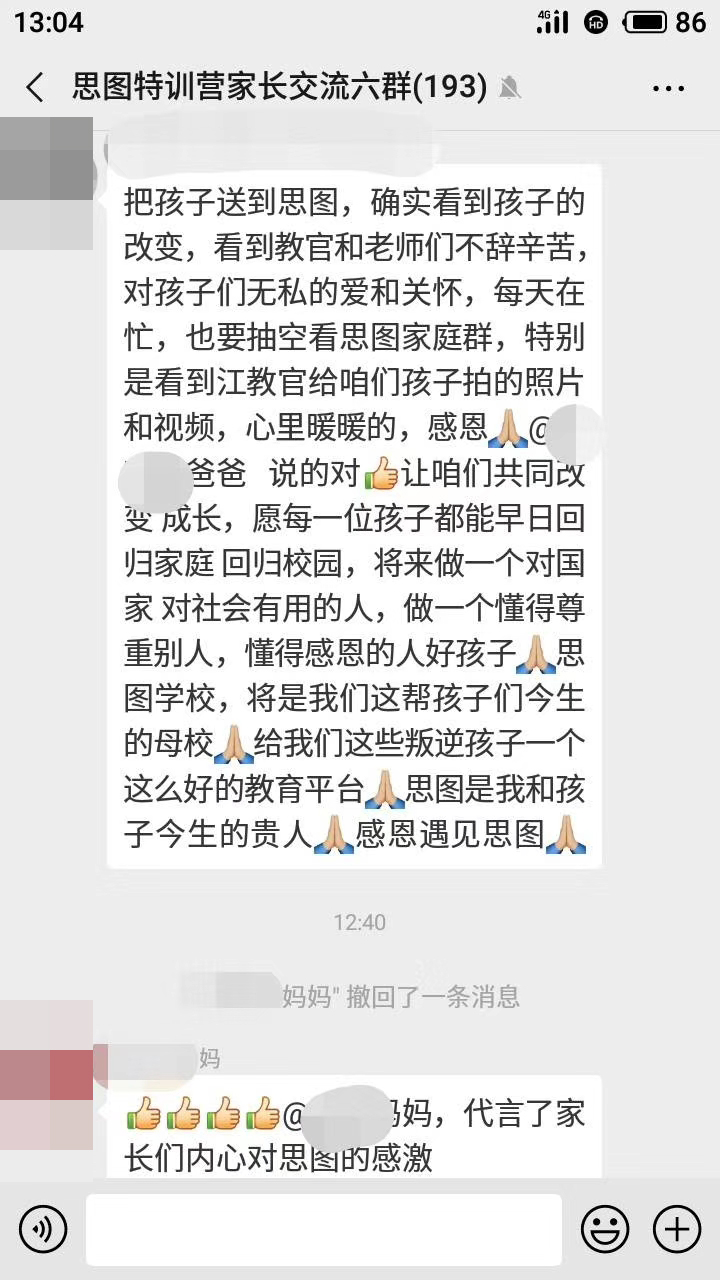Open the three-dot group options menu
The height and width of the screenshot is (1280, 720).
667,88
